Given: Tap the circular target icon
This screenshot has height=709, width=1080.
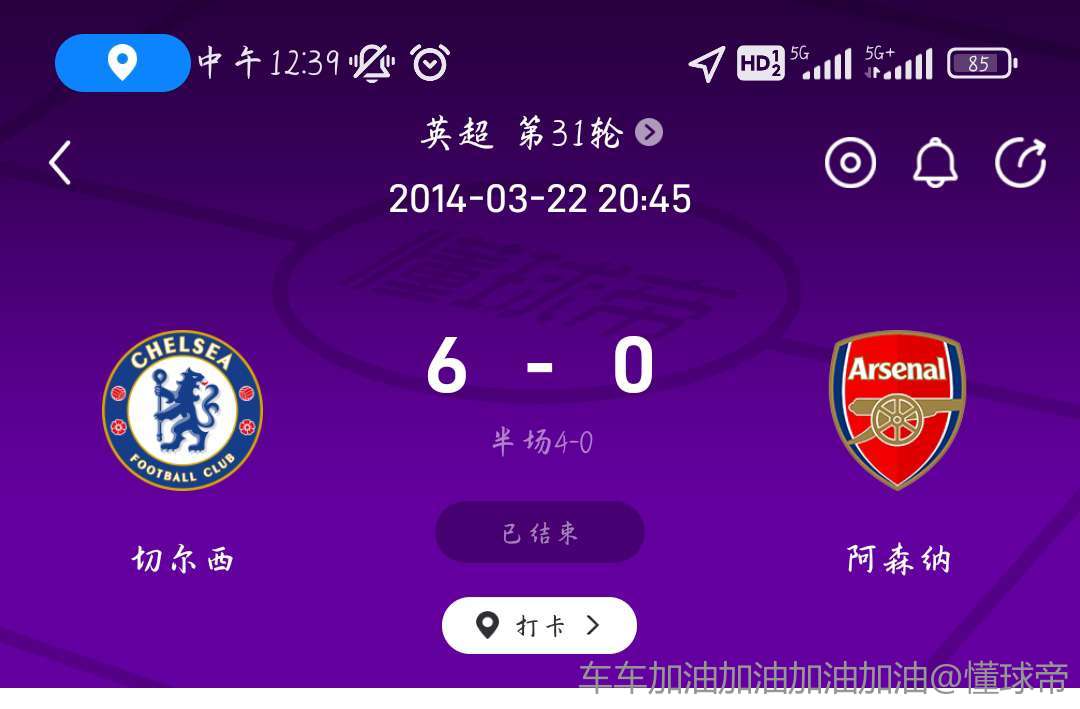Looking at the screenshot, I should point(850,163).
